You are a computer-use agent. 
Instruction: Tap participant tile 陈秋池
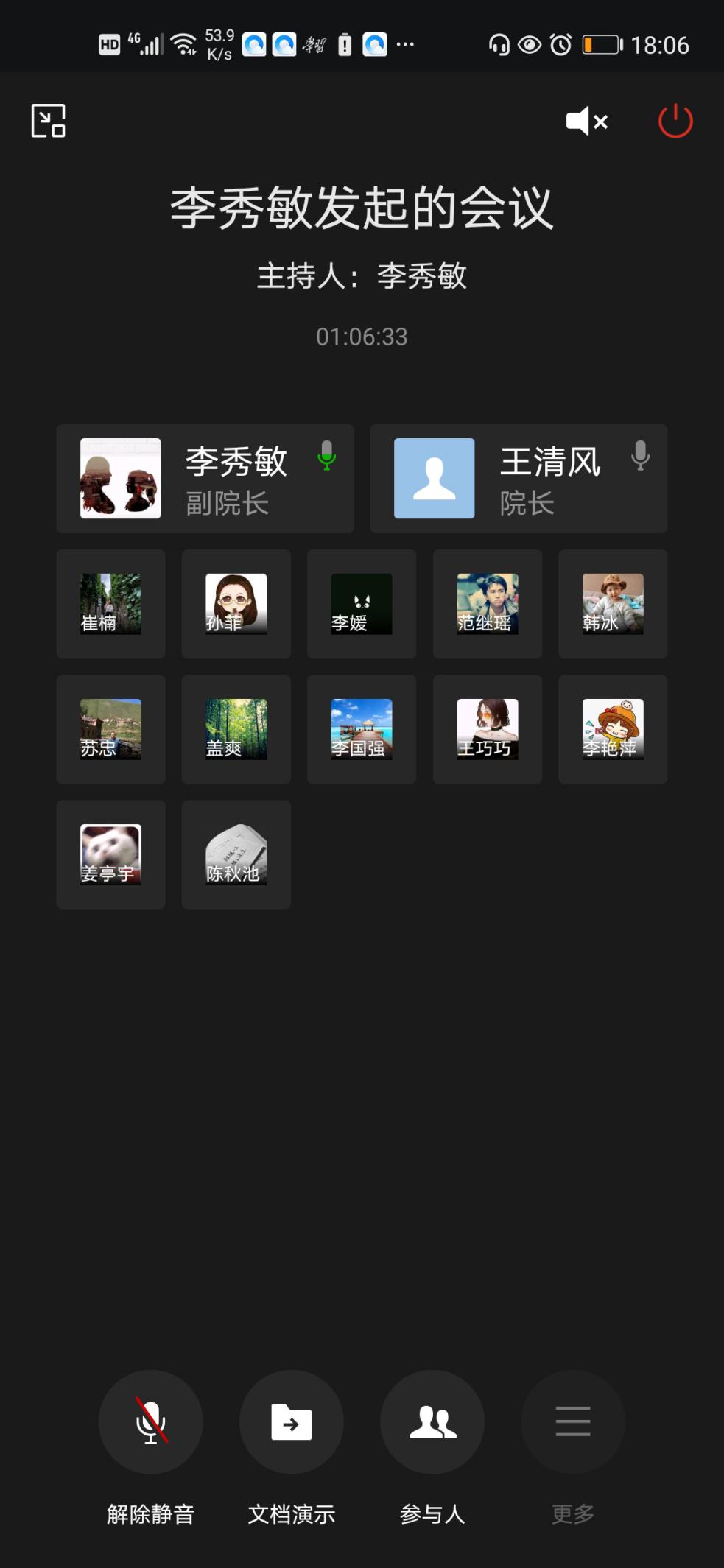(x=236, y=854)
